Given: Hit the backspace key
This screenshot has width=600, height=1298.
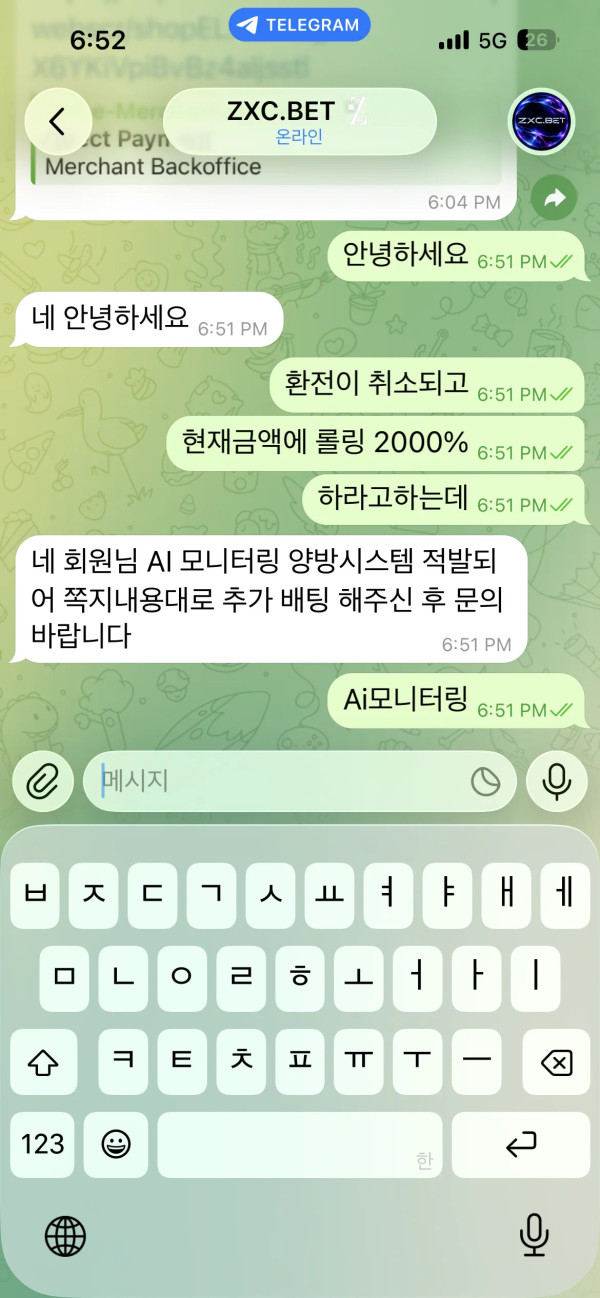Looking at the screenshot, I should click(555, 1062).
